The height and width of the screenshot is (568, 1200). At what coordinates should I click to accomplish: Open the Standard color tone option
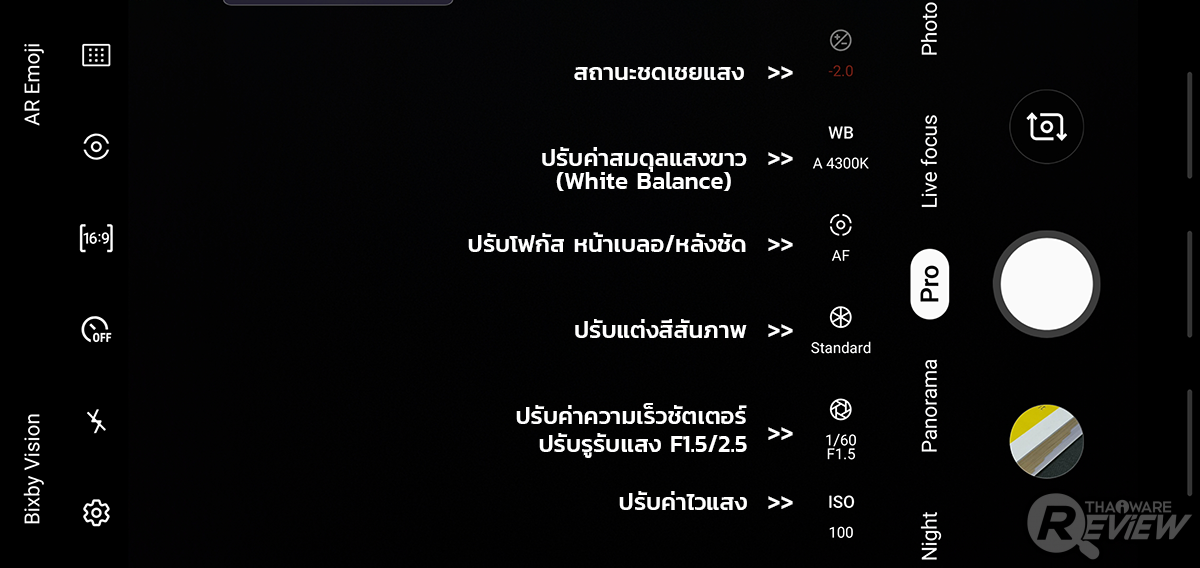pos(840,331)
